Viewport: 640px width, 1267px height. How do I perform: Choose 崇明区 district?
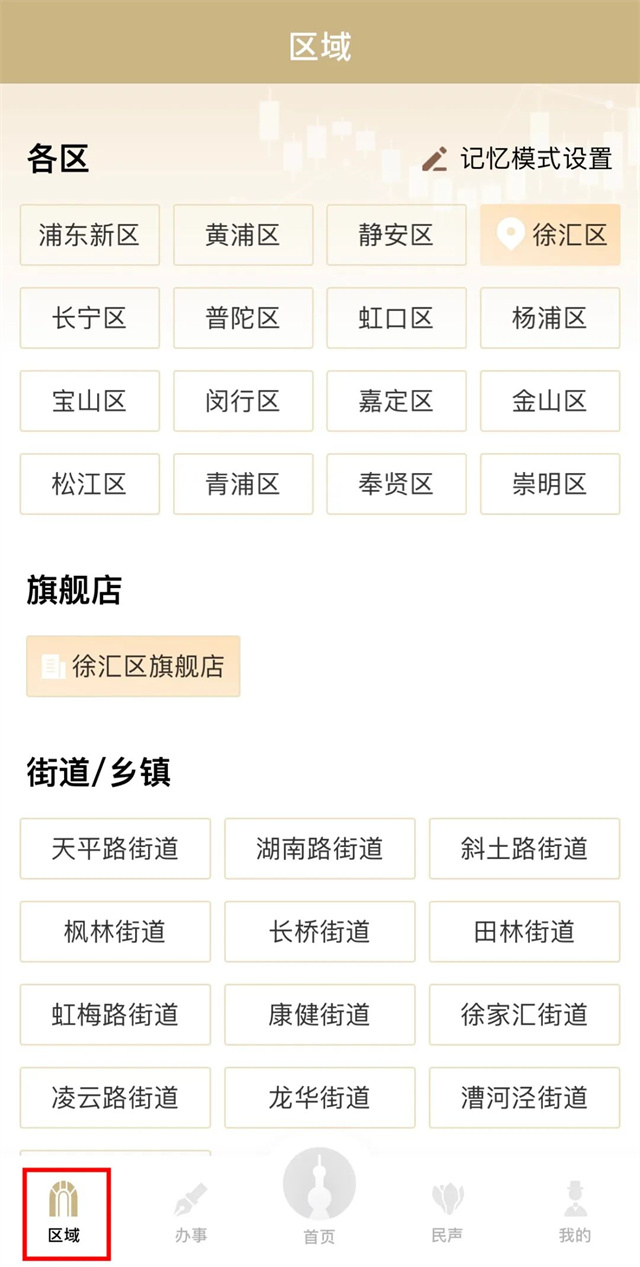[550, 484]
